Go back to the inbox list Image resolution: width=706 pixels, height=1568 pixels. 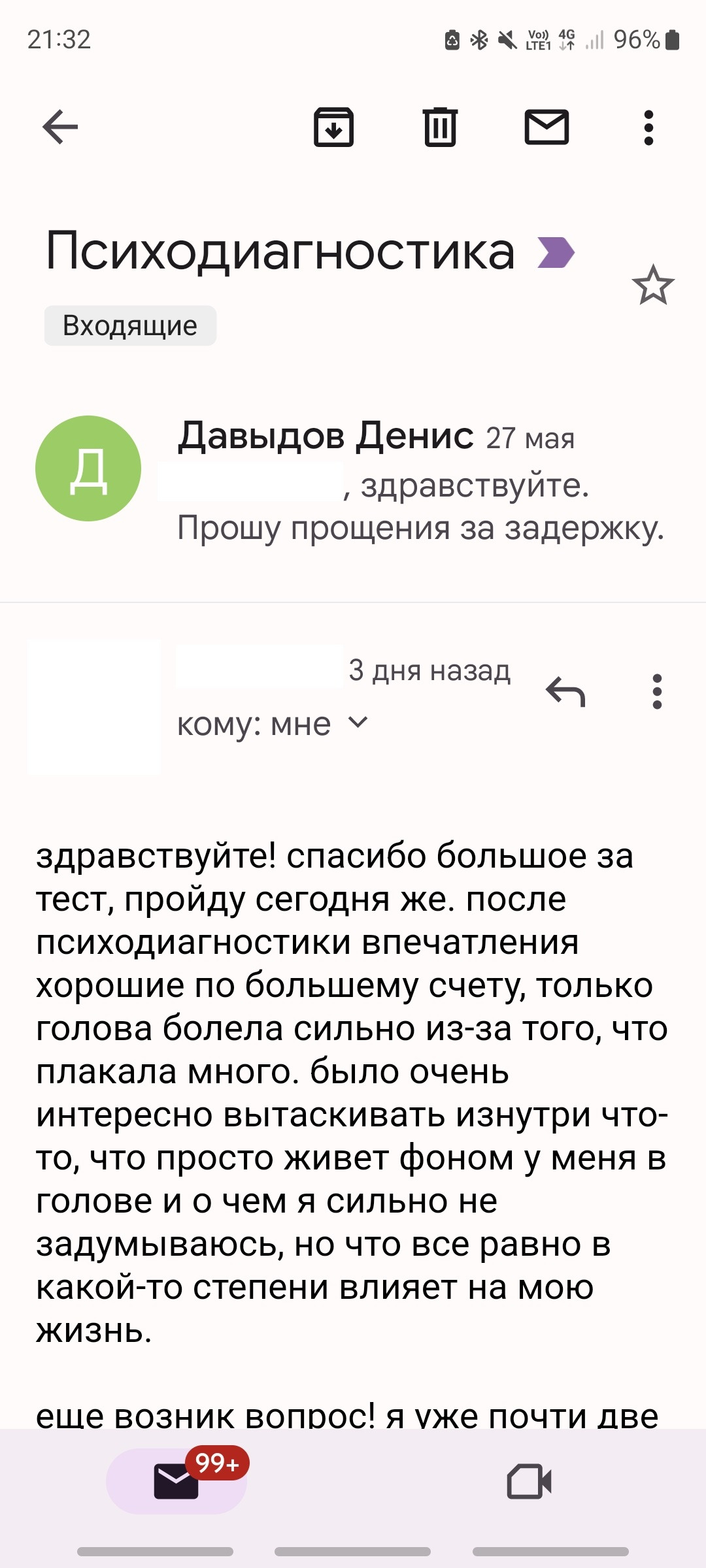pyautogui.click(x=60, y=127)
